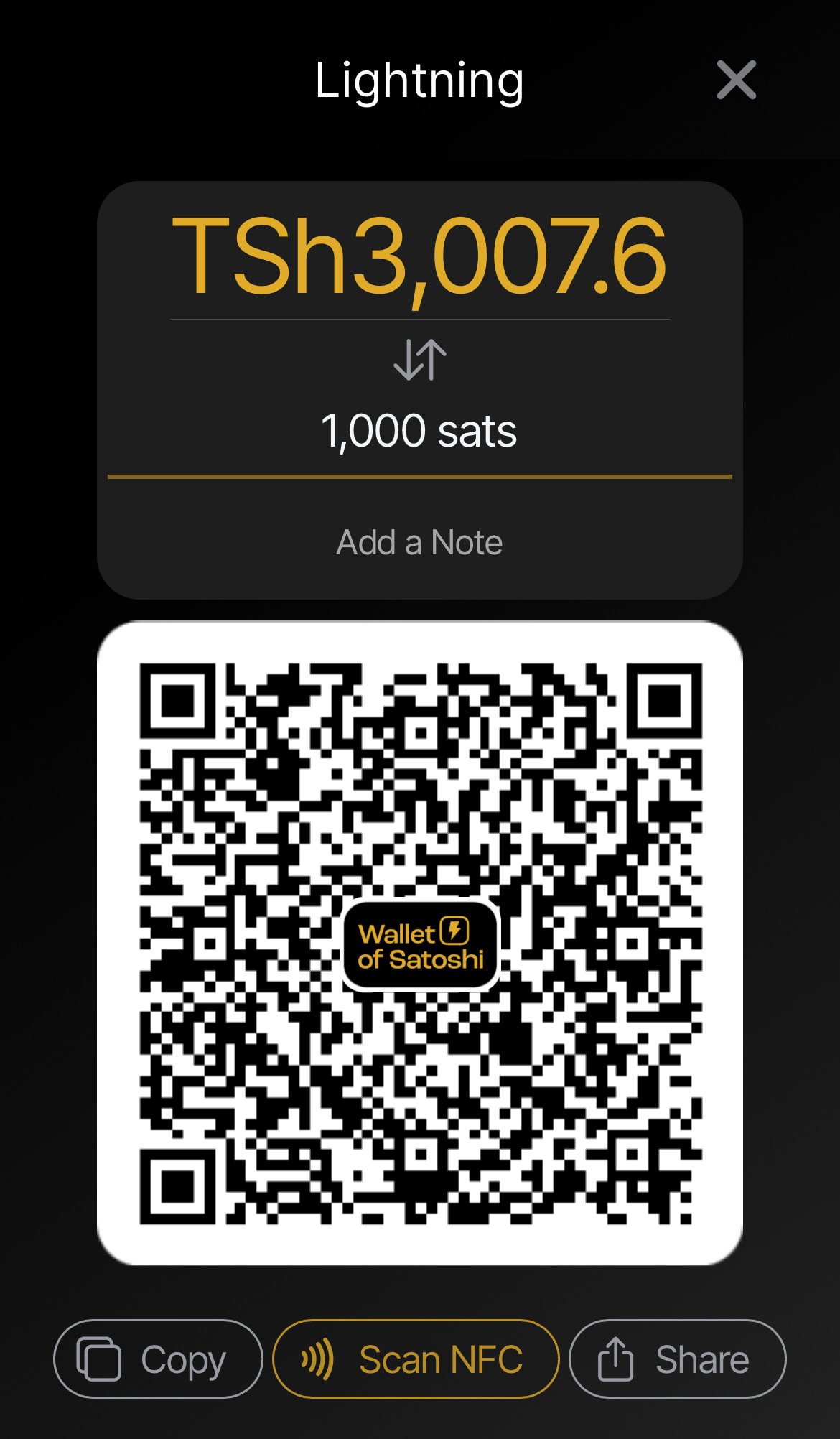Copy the Lightning invoice
The image size is (840, 1439).
(x=158, y=1359)
